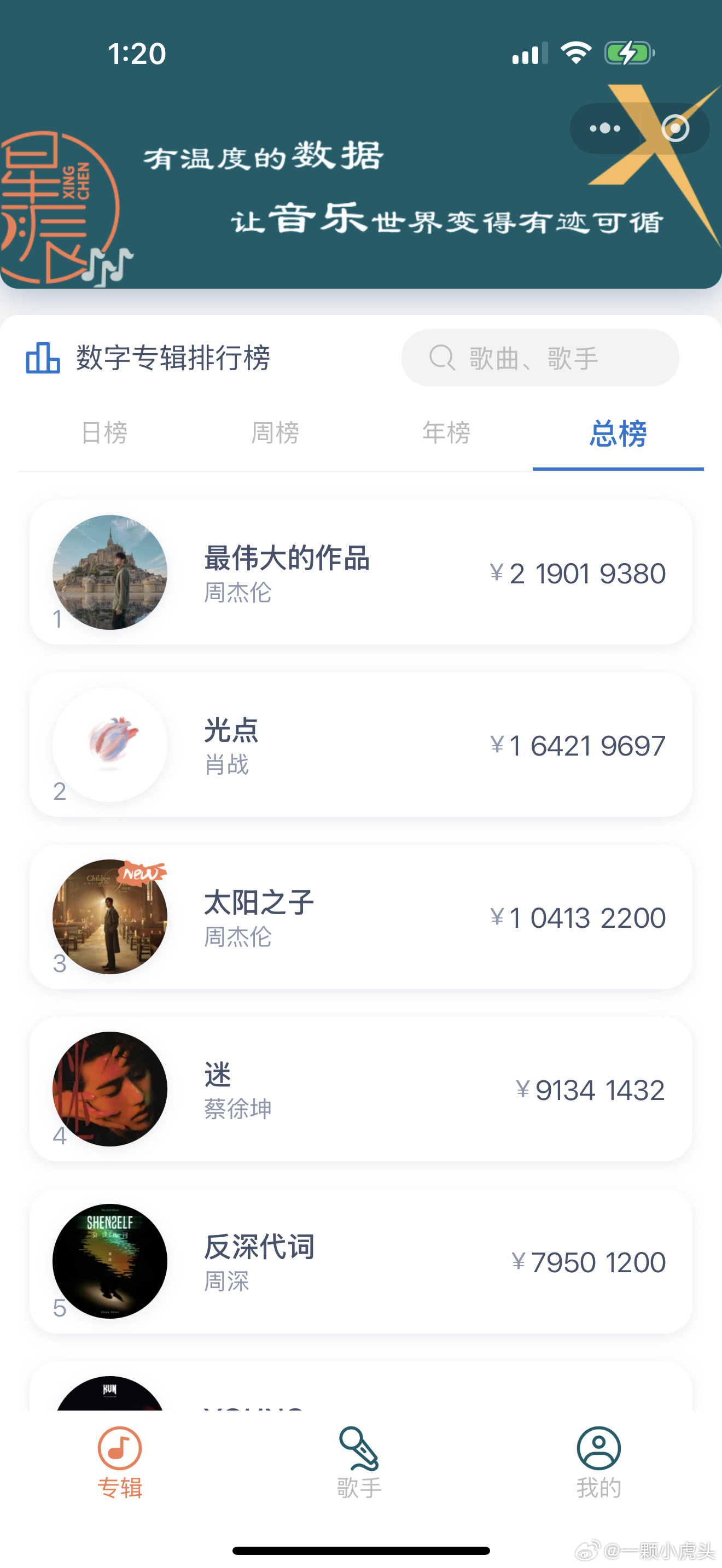Click the bar chart icon beside 数字专辑排行榜
Image resolution: width=722 pixels, height=1568 pixels.
[43, 358]
